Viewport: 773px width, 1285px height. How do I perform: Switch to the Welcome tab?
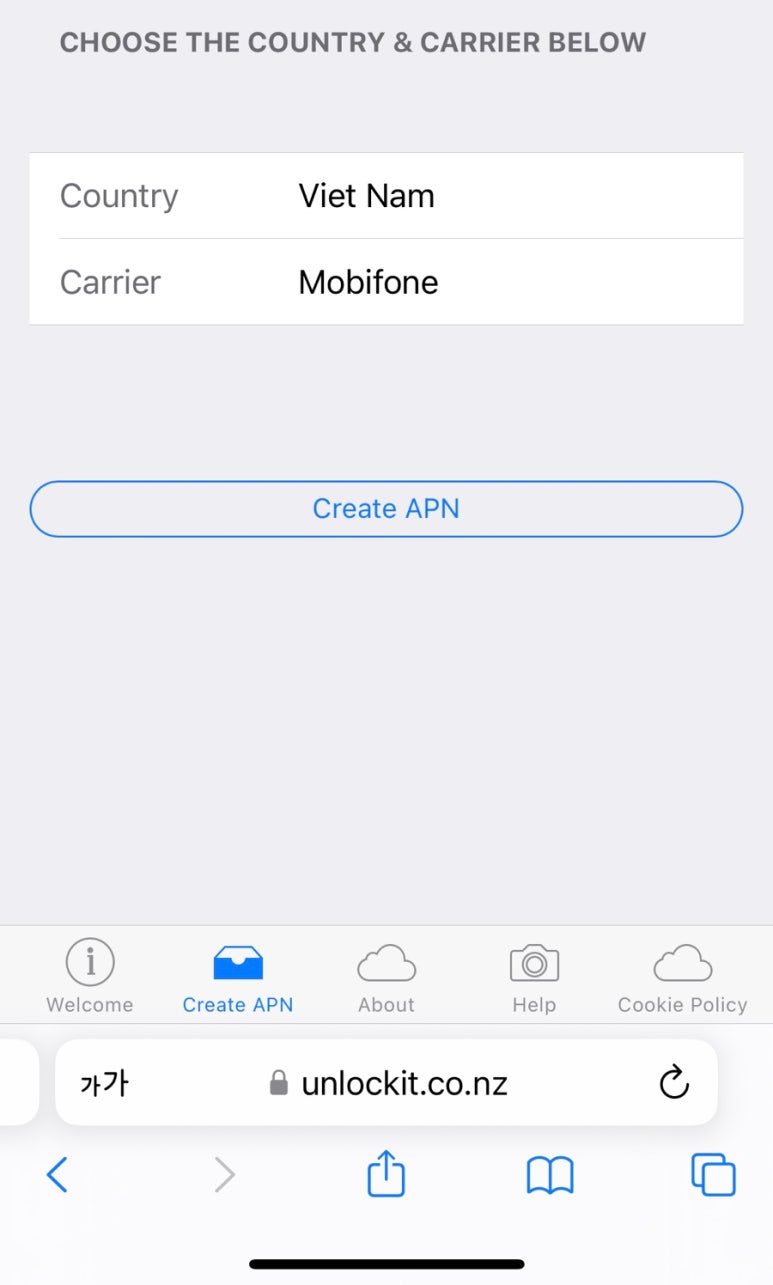tap(90, 977)
